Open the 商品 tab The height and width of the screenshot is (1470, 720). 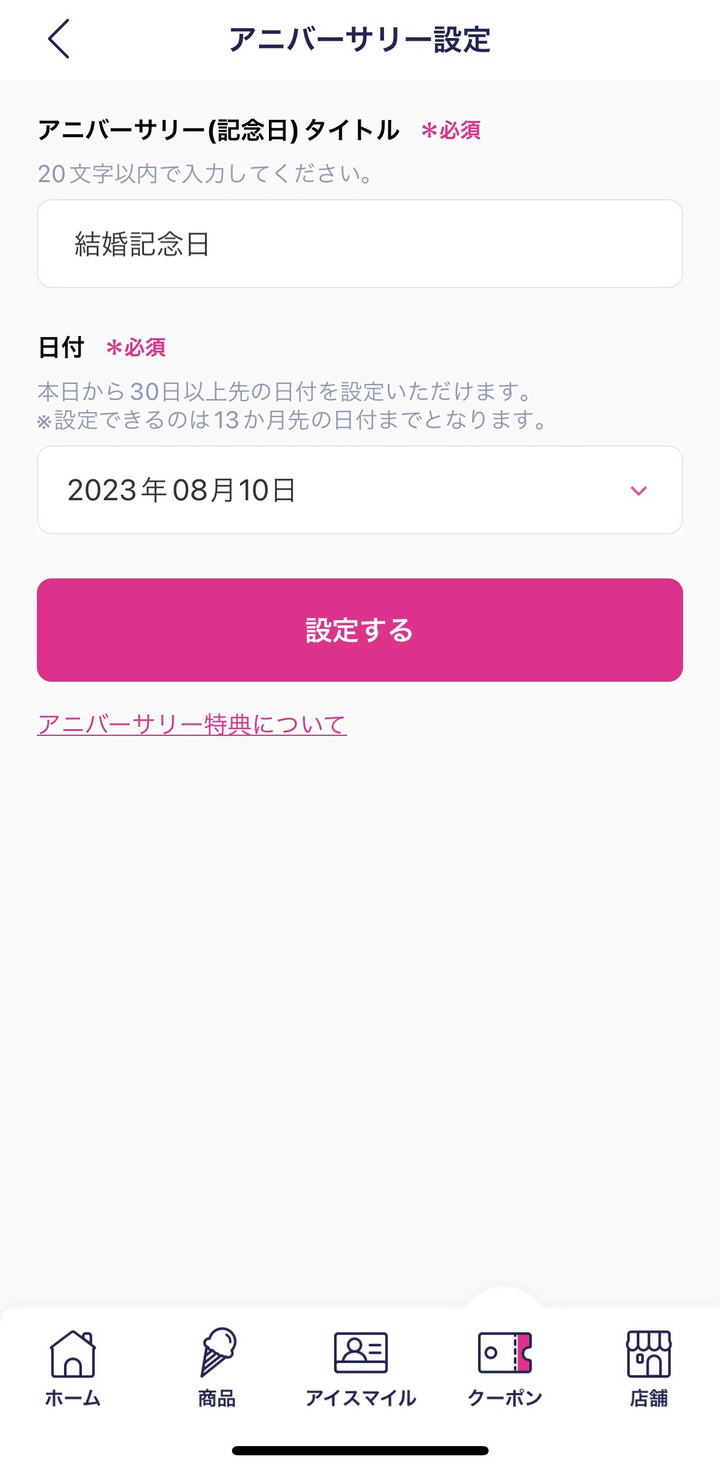[x=217, y=1368]
